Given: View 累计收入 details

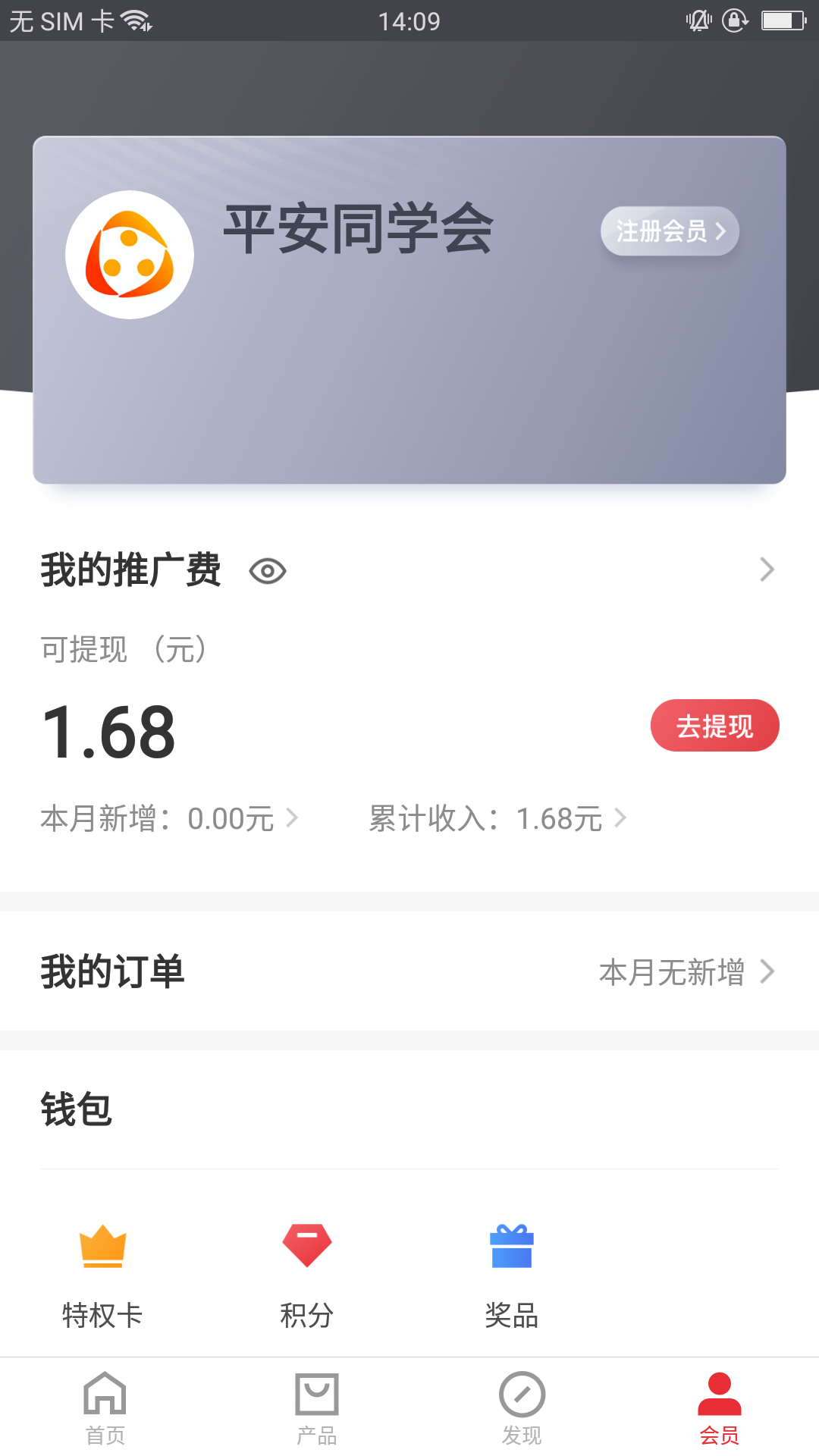Looking at the screenshot, I should 497,818.
